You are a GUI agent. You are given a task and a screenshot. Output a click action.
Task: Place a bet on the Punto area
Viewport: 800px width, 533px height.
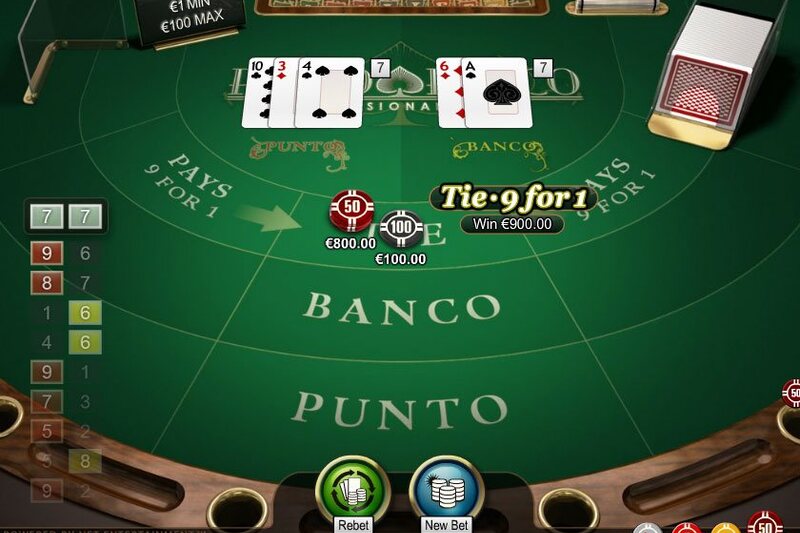coord(401,408)
